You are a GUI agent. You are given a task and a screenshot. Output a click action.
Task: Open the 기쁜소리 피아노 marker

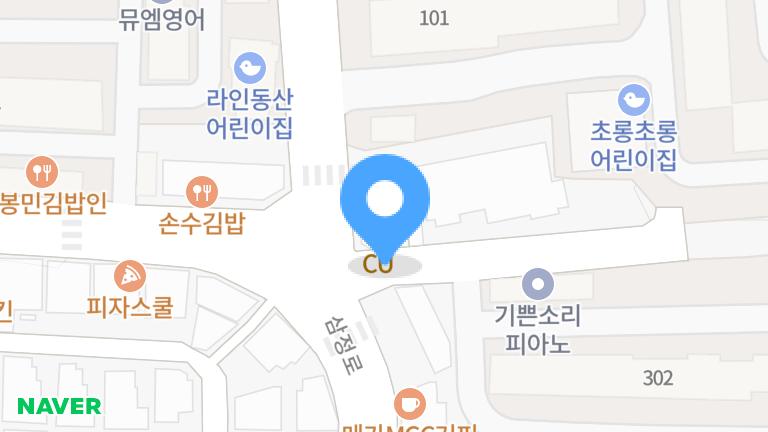point(538,284)
